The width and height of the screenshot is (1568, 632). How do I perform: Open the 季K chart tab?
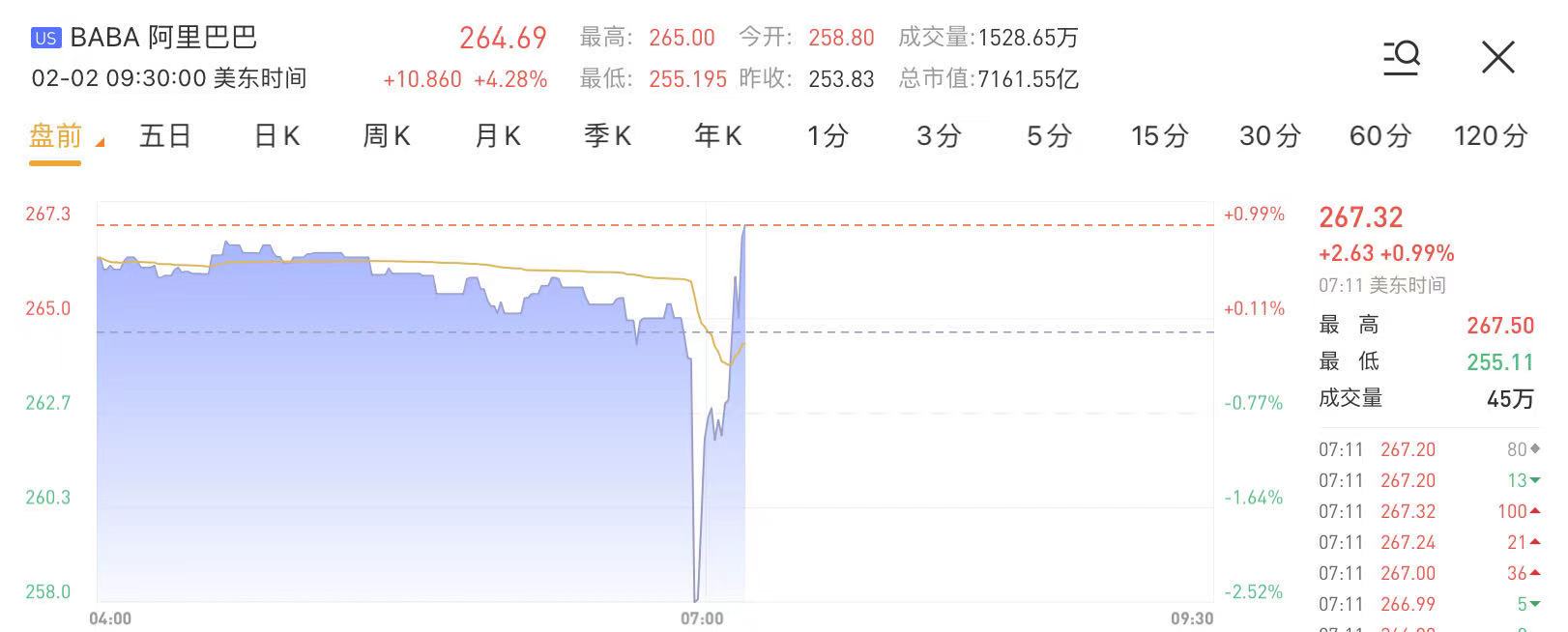point(608,136)
